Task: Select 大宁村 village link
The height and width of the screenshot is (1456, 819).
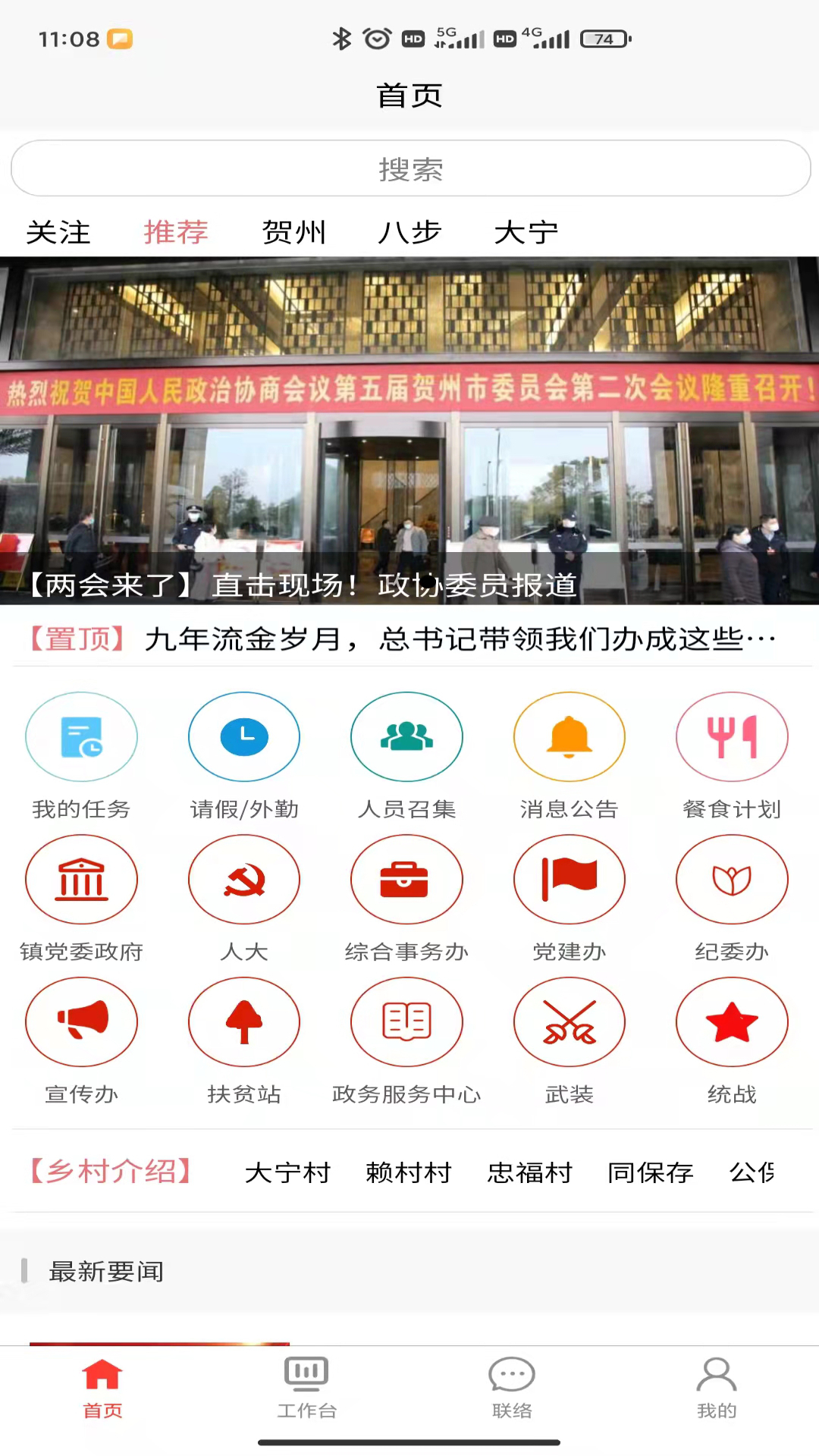Action: [x=287, y=1172]
